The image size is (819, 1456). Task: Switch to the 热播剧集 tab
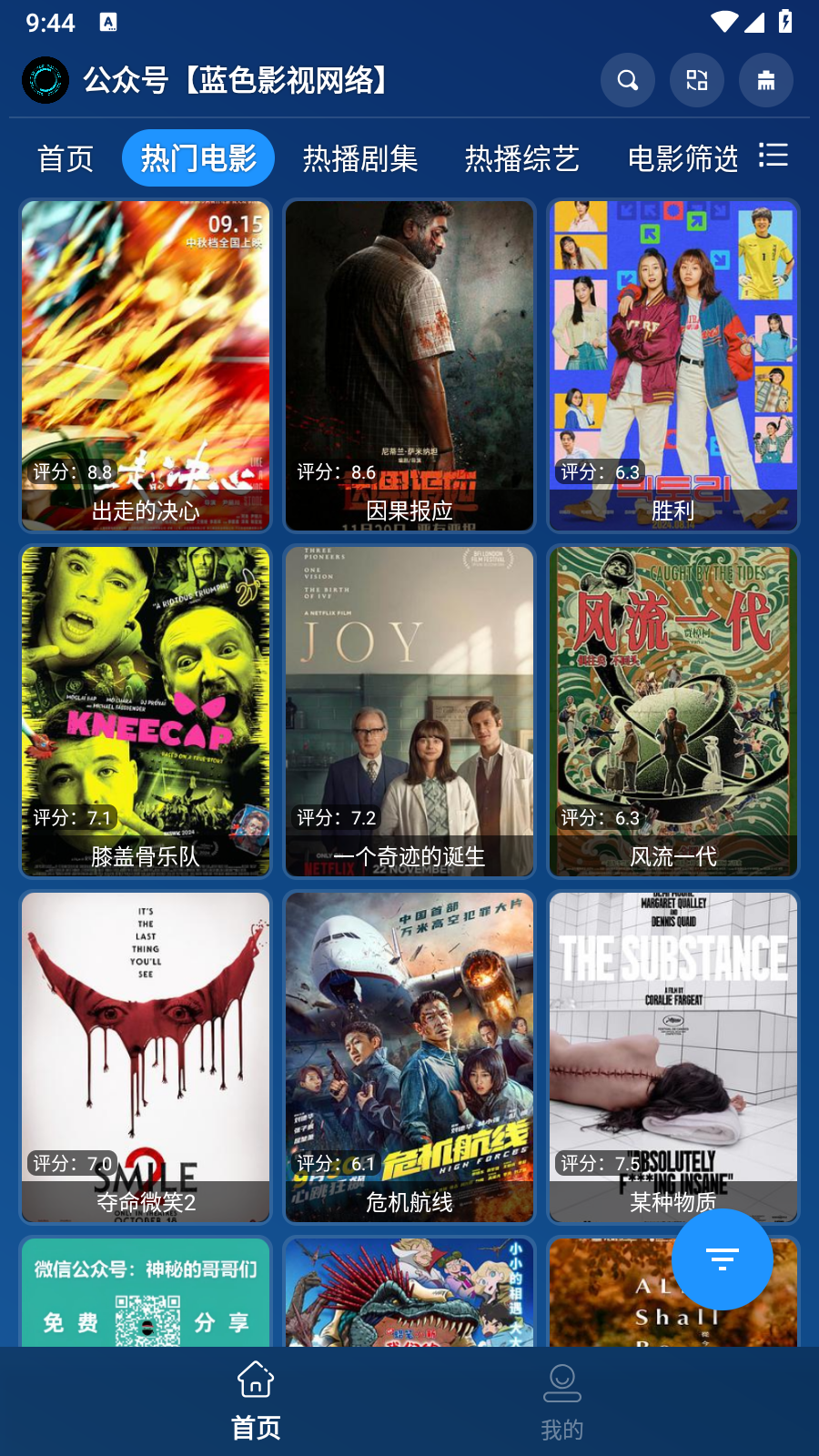pyautogui.click(x=360, y=158)
